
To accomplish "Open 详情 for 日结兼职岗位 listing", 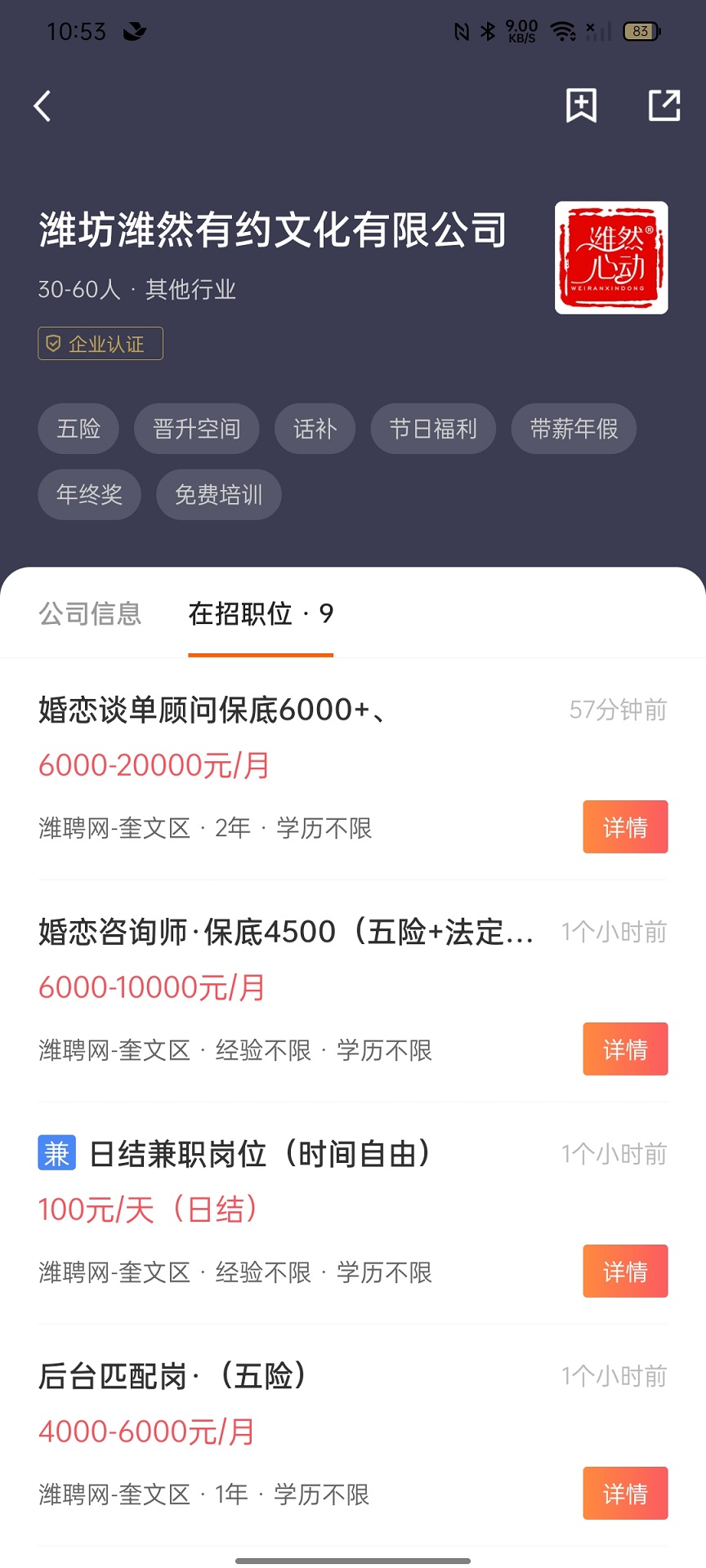I will pyautogui.click(x=624, y=1271).
